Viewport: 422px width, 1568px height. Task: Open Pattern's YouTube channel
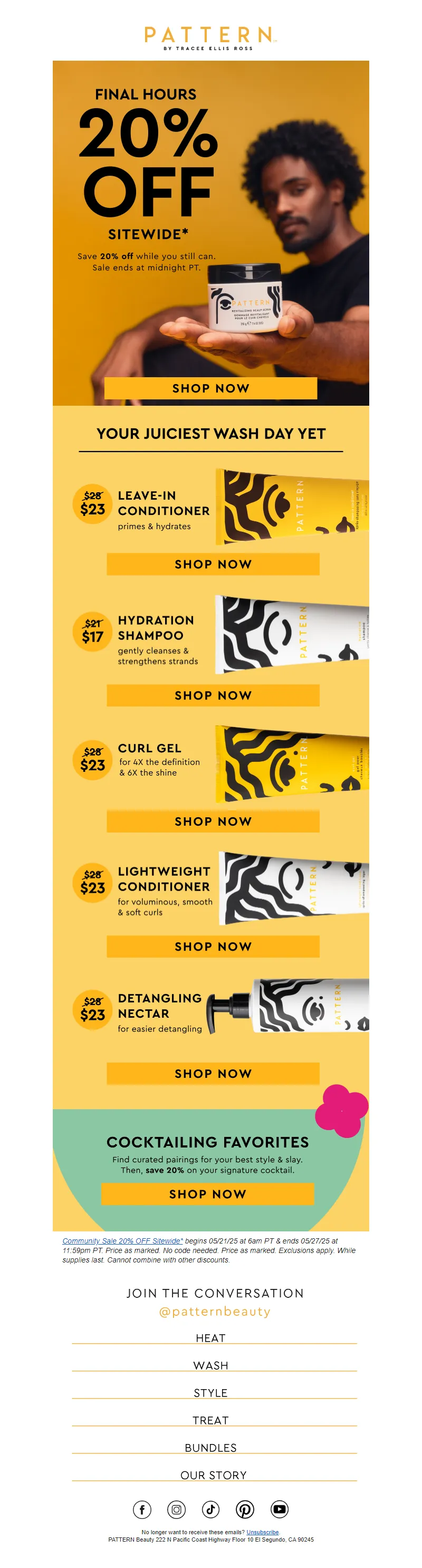(280, 1509)
